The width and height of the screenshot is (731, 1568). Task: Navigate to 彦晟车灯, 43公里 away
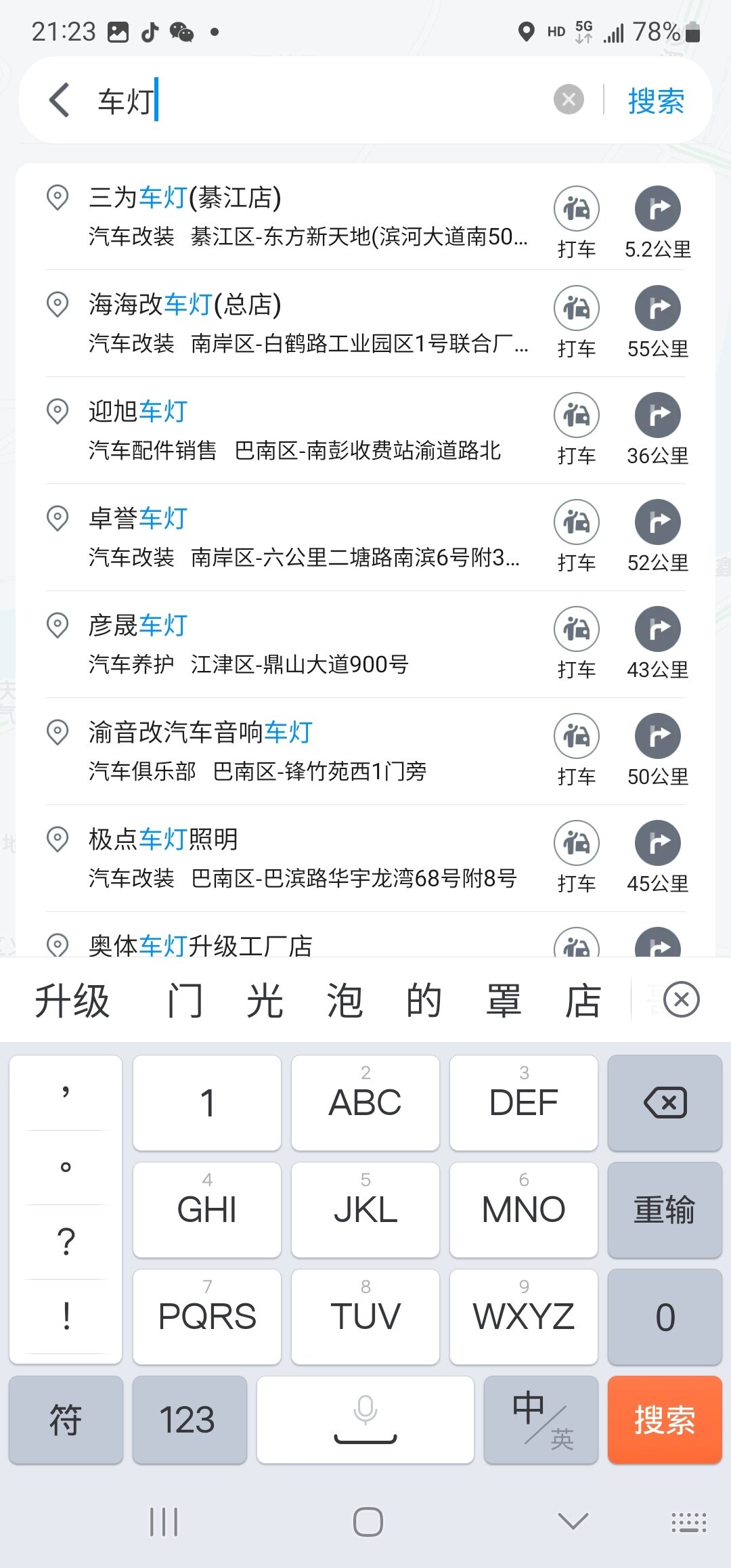[x=657, y=643]
